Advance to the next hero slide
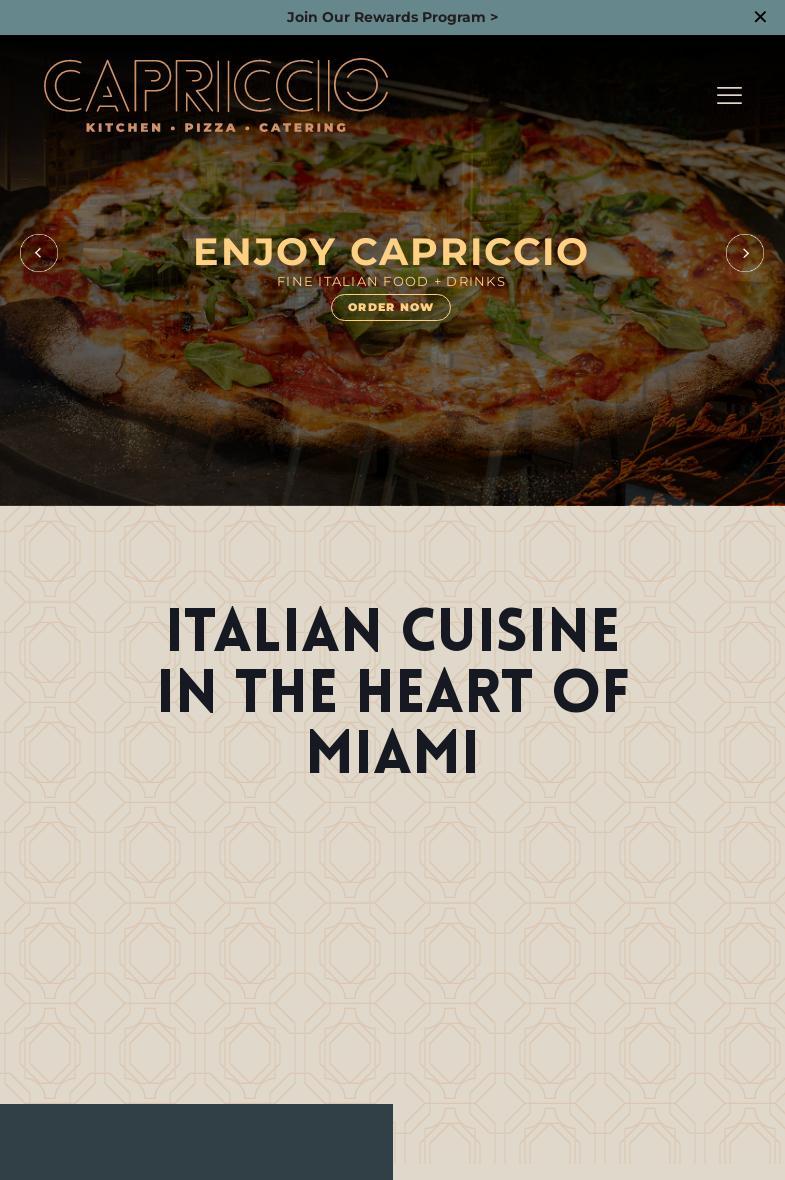785x1180 pixels. (745, 253)
